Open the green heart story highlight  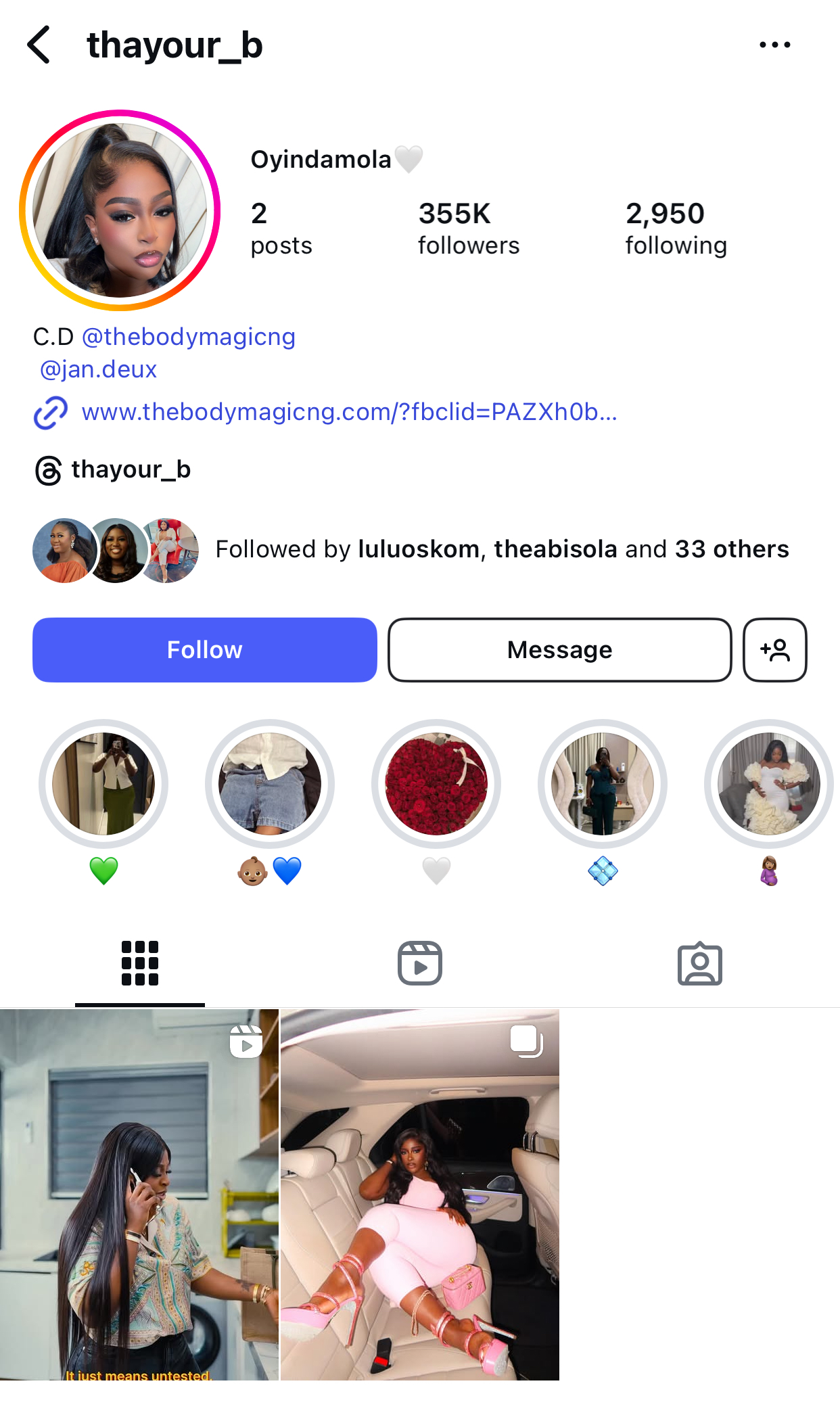pos(103,784)
